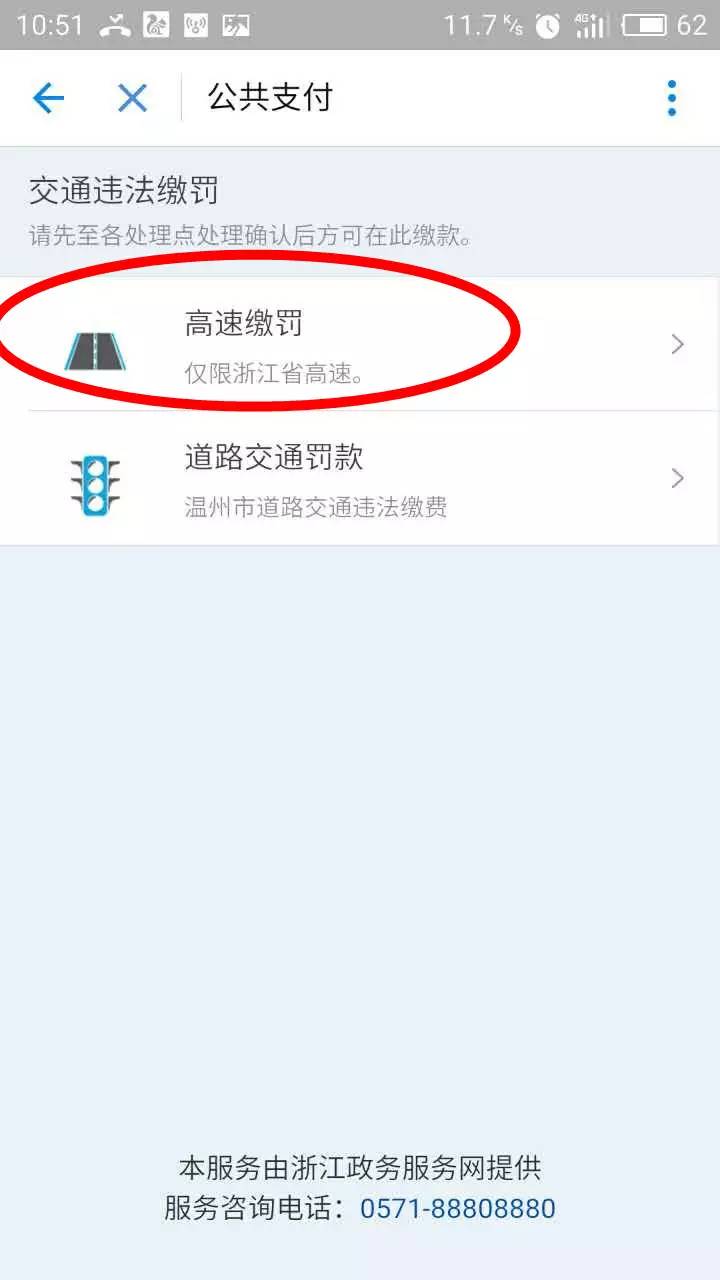Expand the 道路交通罚款 item chevron
This screenshot has width=720, height=1280.
(x=678, y=478)
